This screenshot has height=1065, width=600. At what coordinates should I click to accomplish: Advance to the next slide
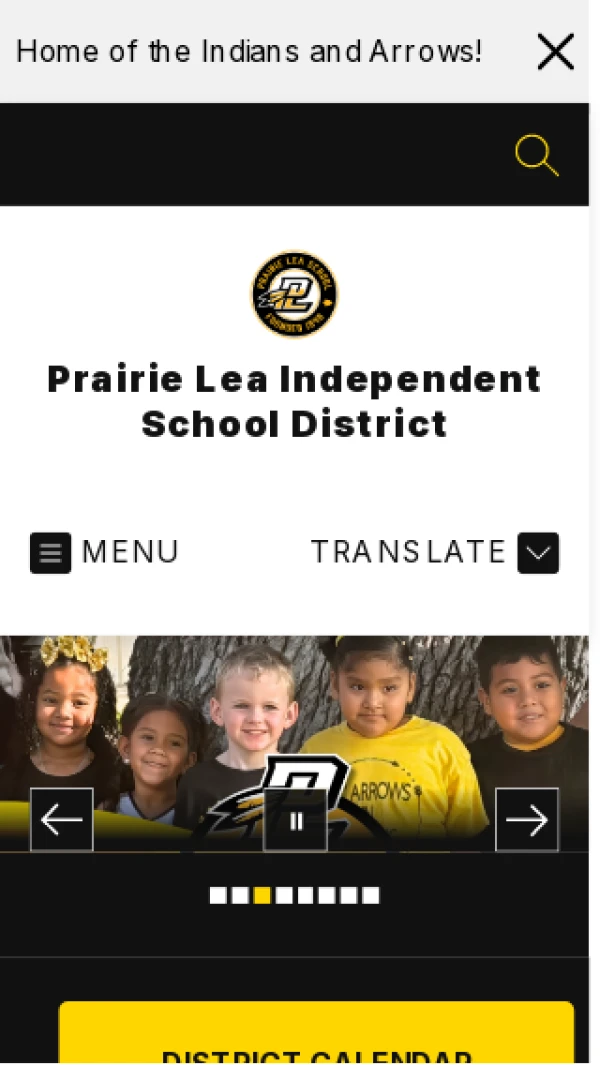[527, 820]
